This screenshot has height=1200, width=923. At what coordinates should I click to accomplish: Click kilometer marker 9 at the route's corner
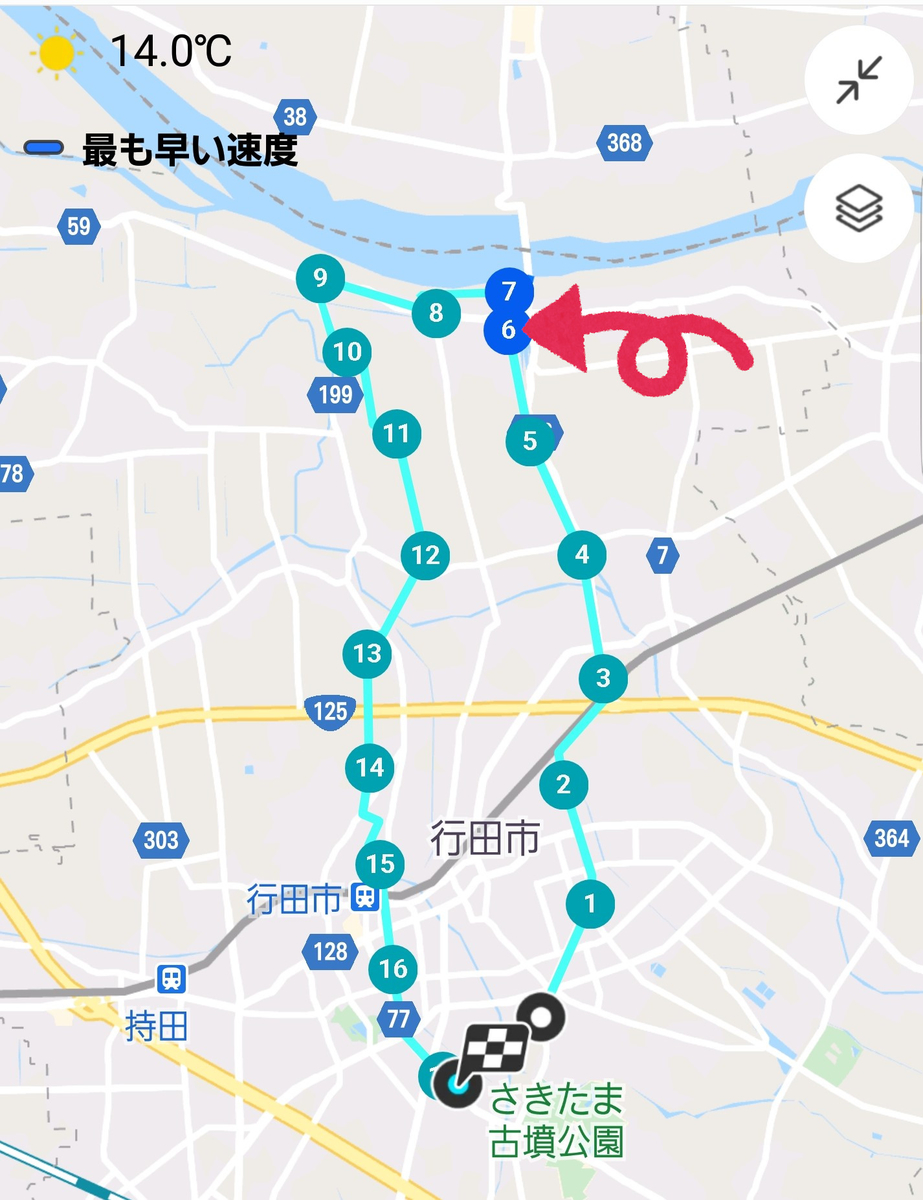coord(321,279)
